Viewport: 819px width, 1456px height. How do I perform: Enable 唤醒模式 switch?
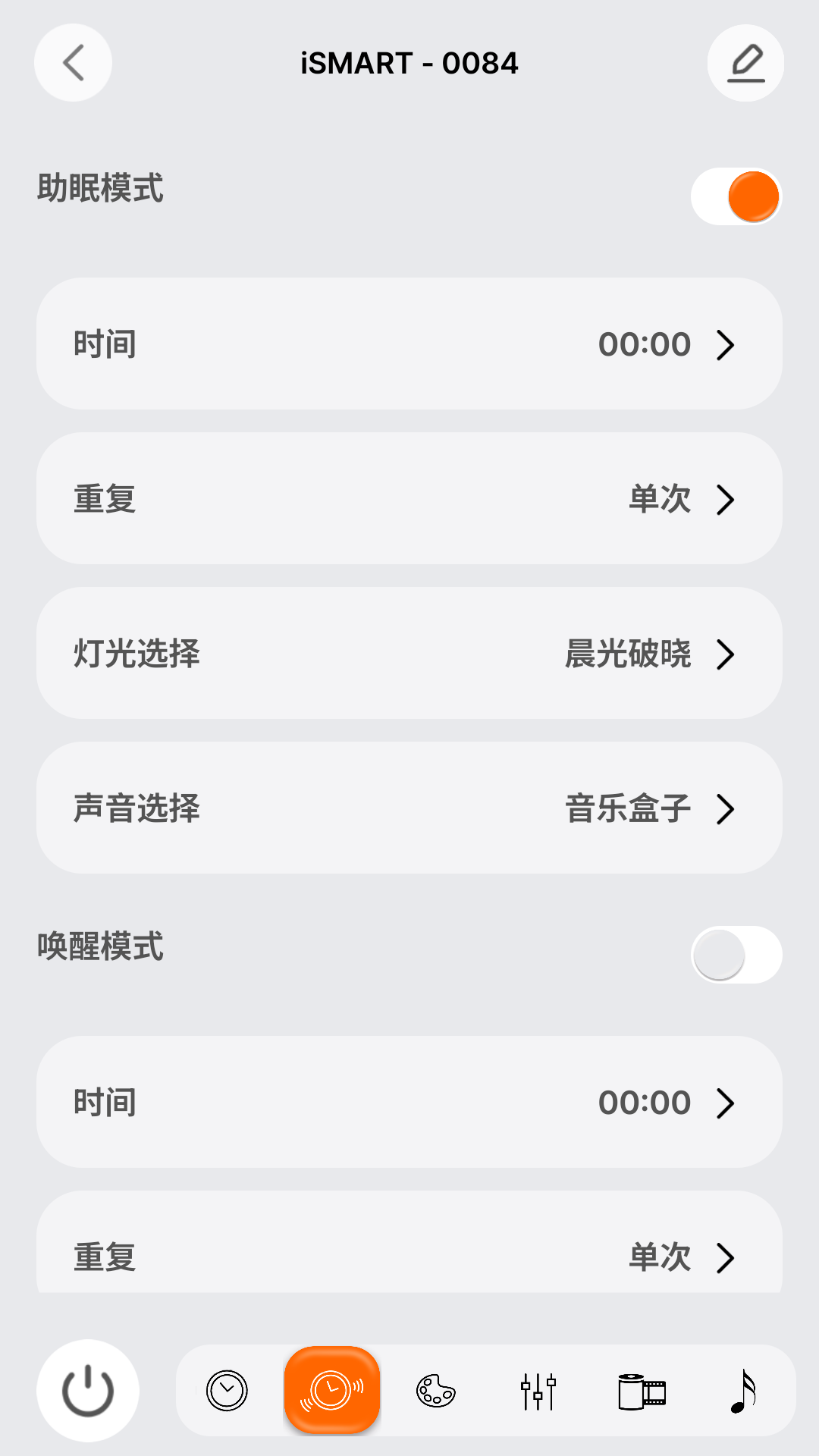point(736,955)
